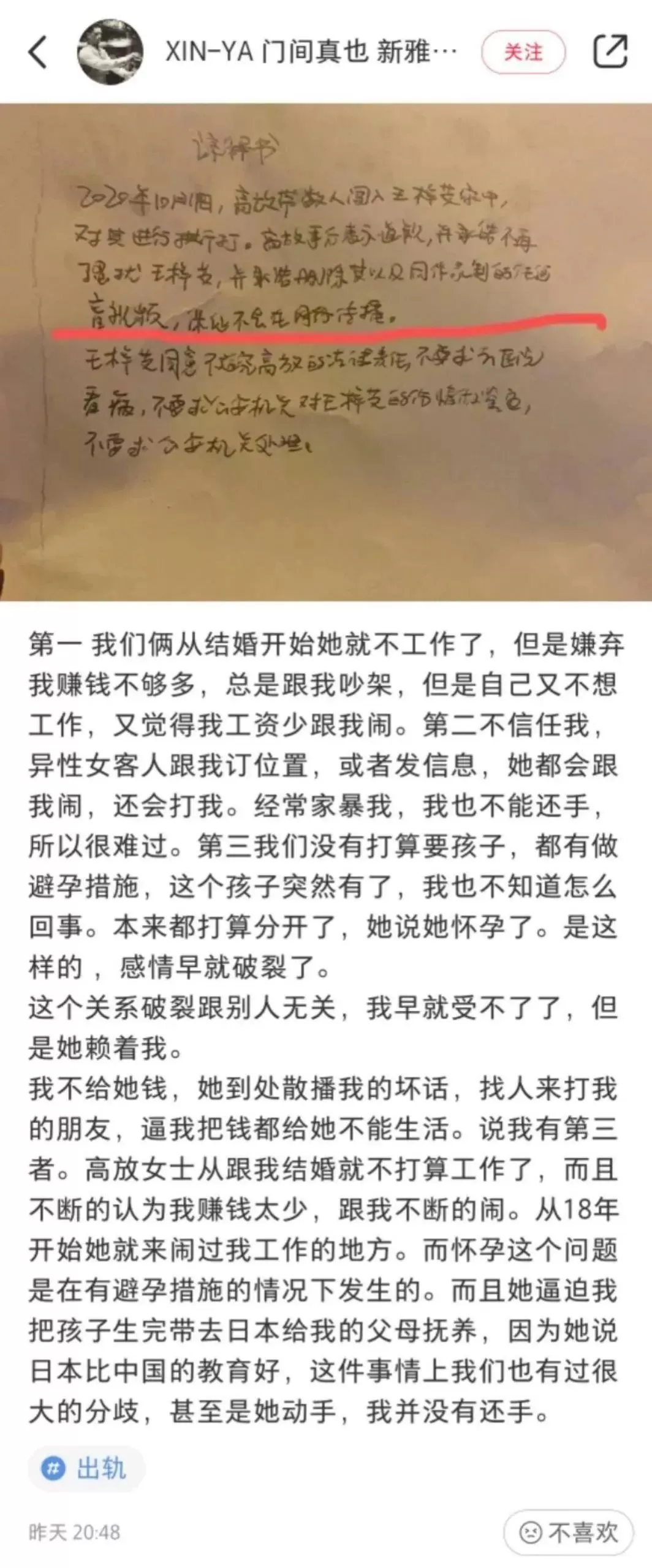Mark post as 不喜欢
The image size is (652, 1568).
pyautogui.click(x=568, y=1533)
